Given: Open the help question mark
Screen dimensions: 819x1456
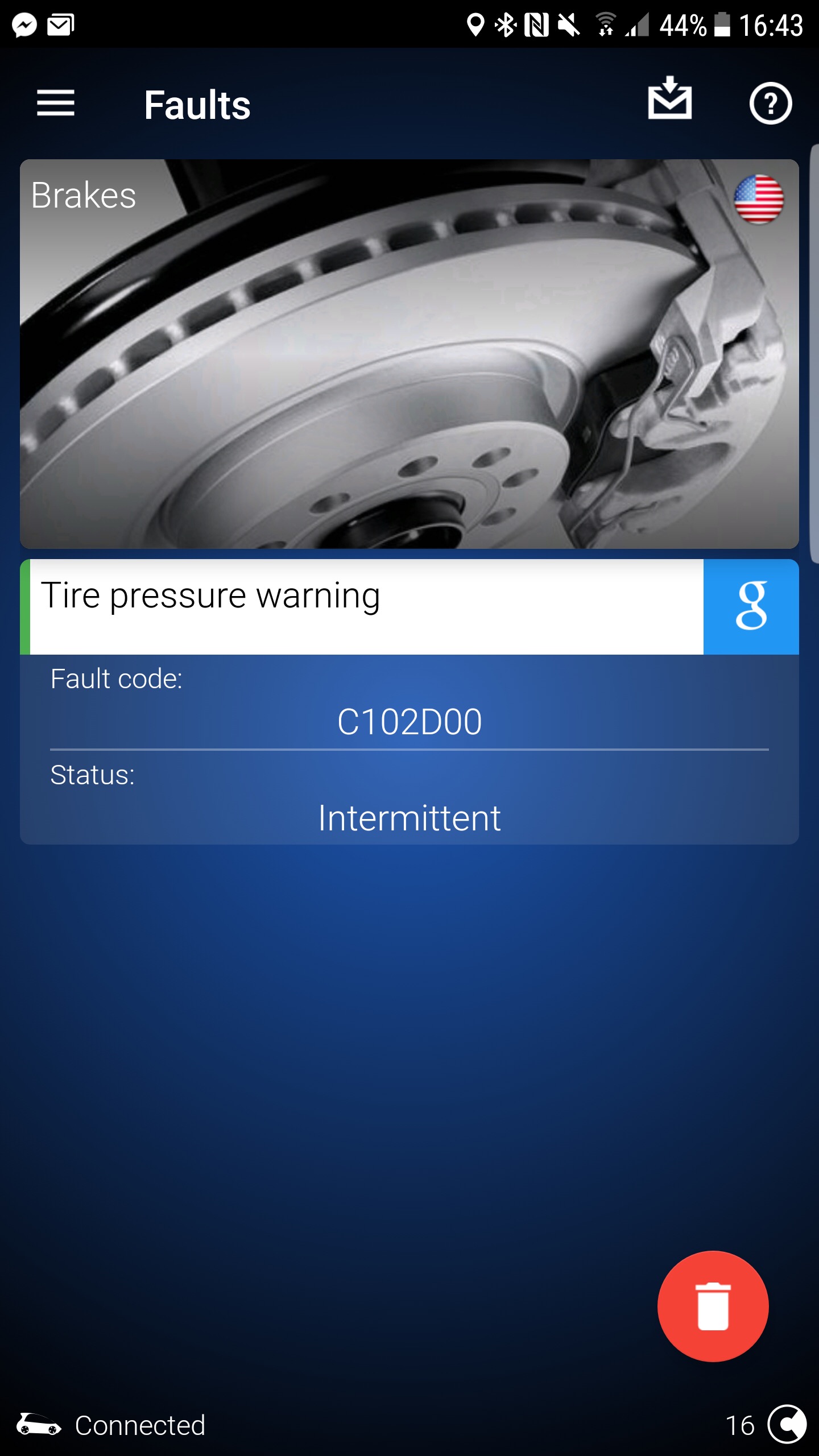Looking at the screenshot, I should pyautogui.click(x=770, y=104).
